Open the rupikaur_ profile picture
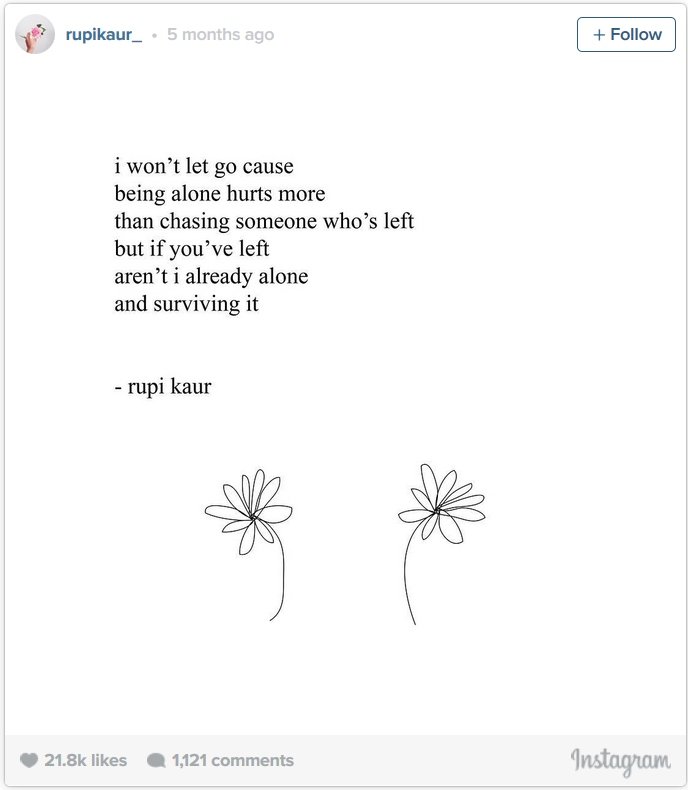Screen dimensions: 689x790 pos(35,34)
